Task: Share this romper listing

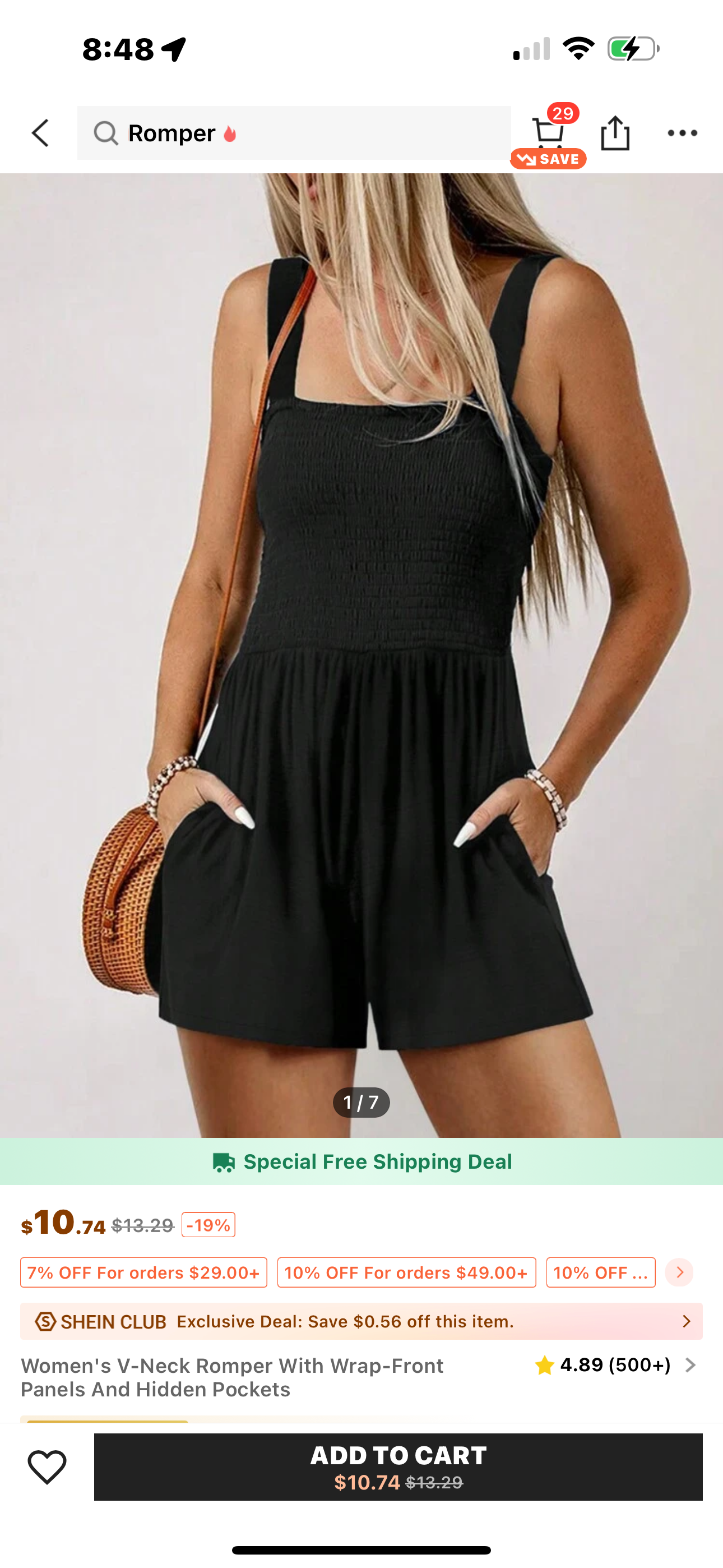Action: coord(615,133)
